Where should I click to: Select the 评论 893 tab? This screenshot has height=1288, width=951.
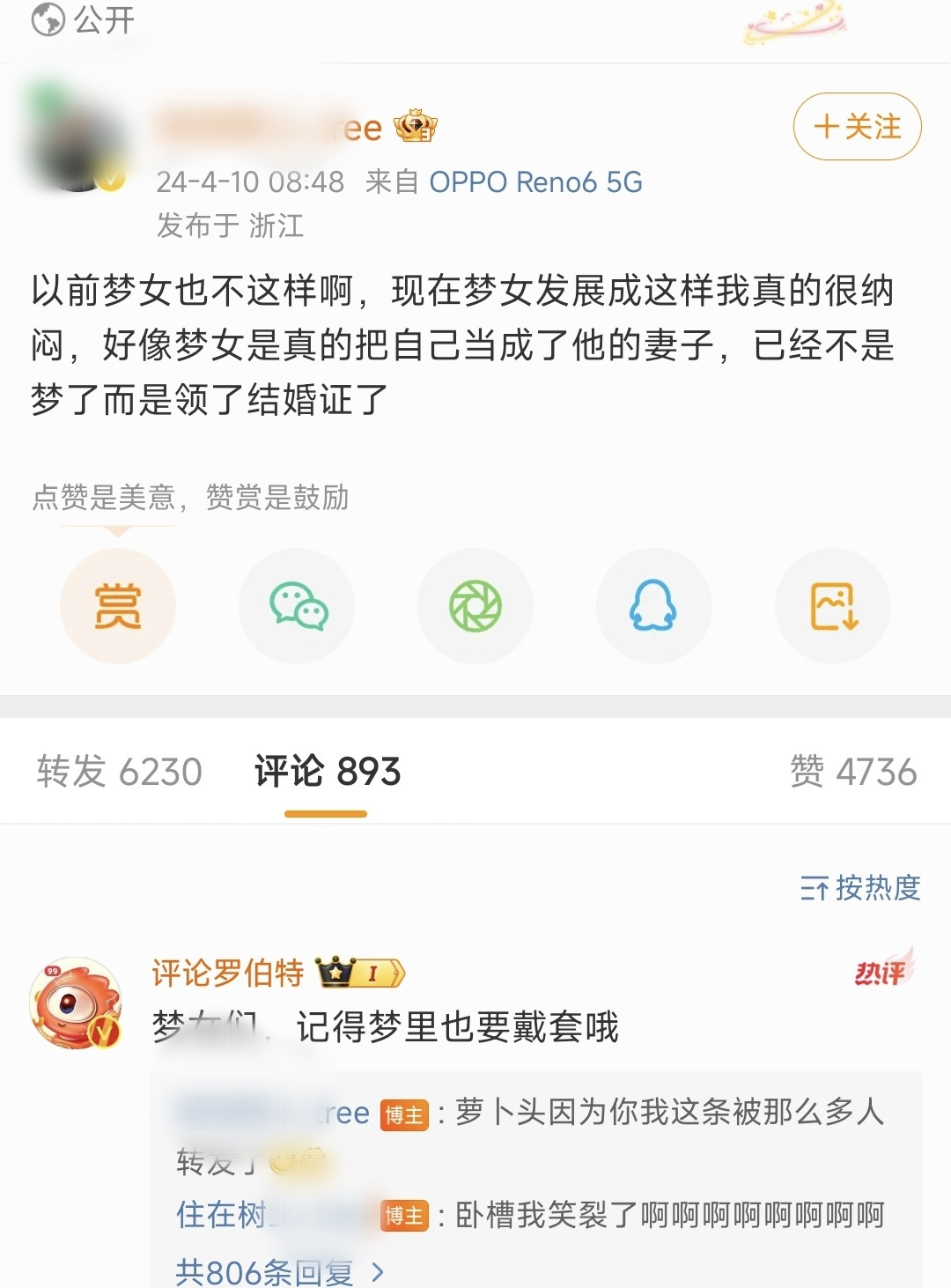point(328,772)
